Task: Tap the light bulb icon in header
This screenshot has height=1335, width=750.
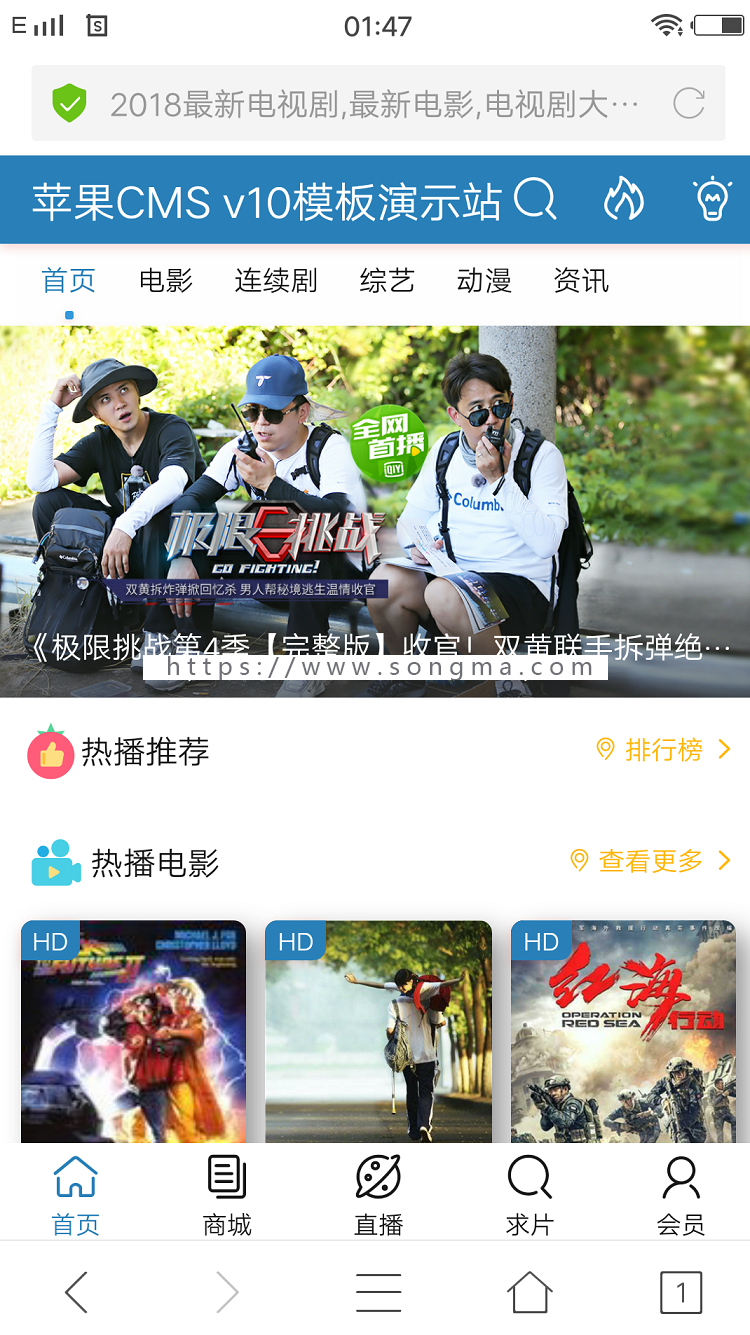Action: pyautogui.click(x=711, y=200)
